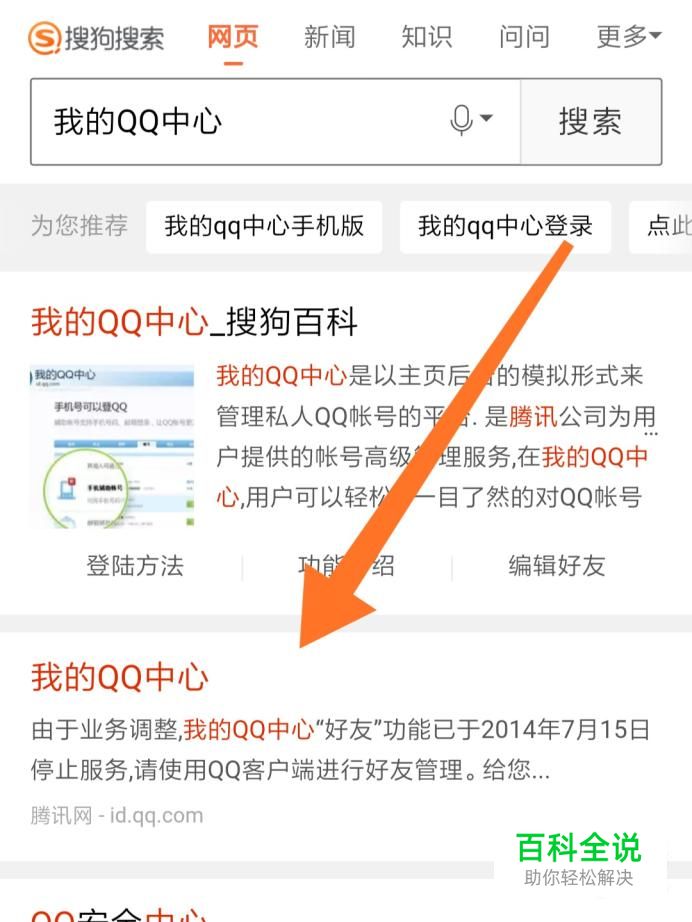The height and width of the screenshot is (922, 692).
Task: Start voice search with the microphone icon
Action: pos(468,121)
